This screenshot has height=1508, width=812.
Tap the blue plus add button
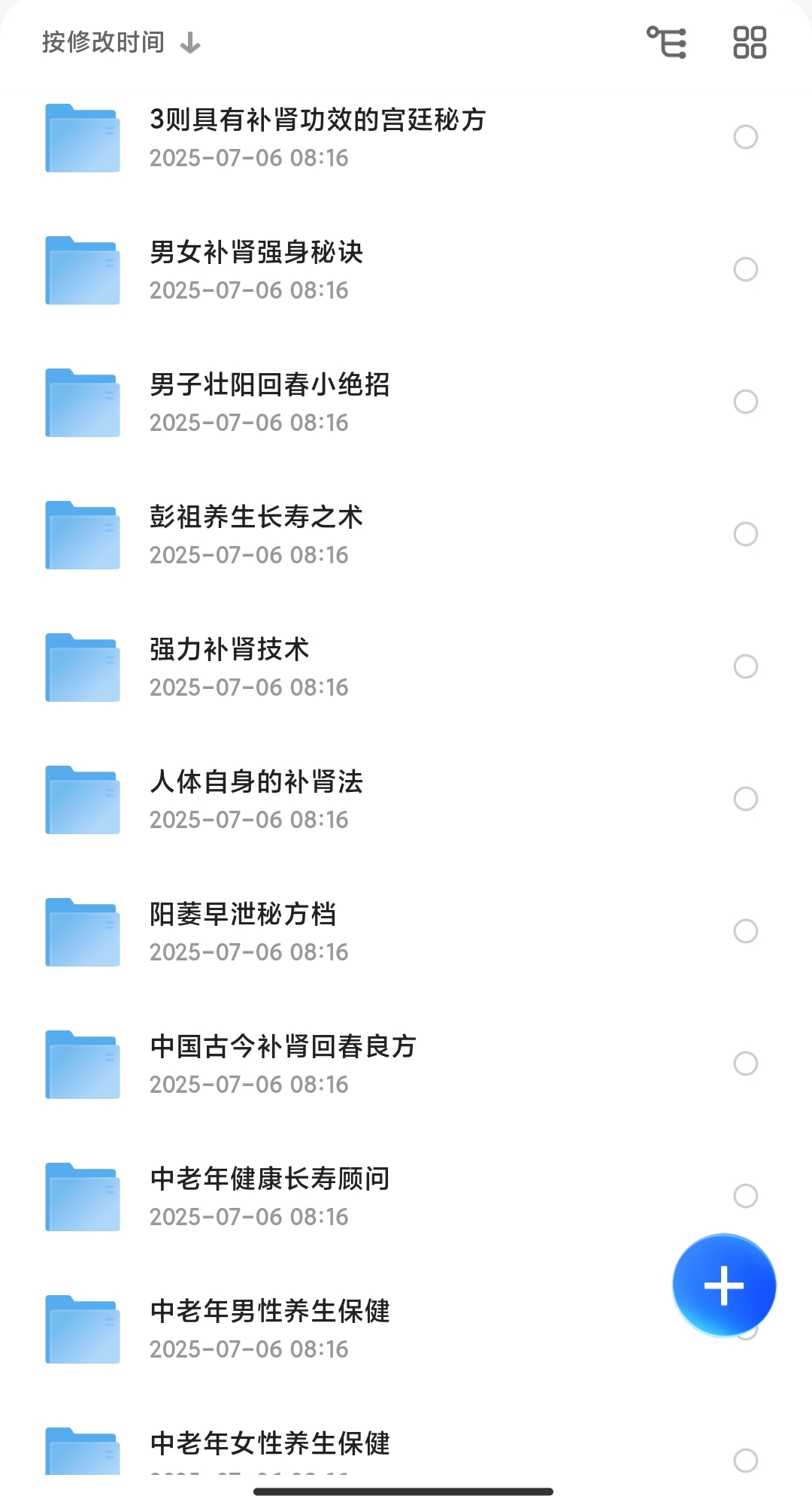tap(724, 1285)
